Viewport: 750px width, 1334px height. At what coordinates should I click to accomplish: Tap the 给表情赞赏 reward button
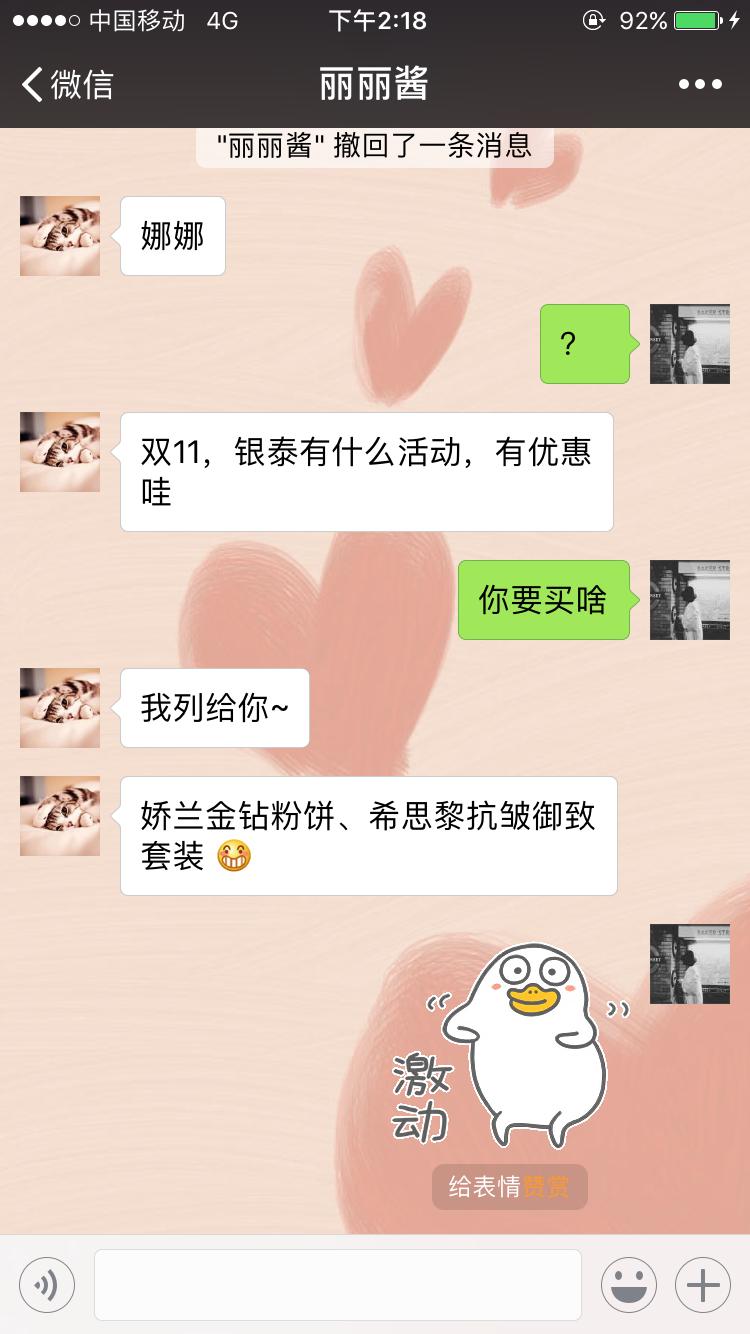(x=510, y=1188)
